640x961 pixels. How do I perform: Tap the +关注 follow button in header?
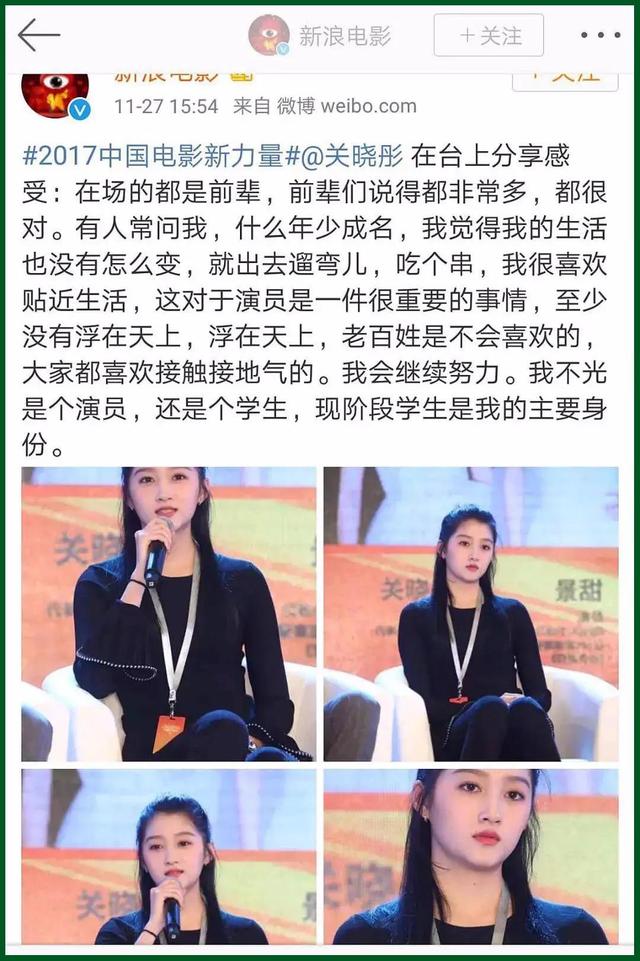click(x=489, y=36)
